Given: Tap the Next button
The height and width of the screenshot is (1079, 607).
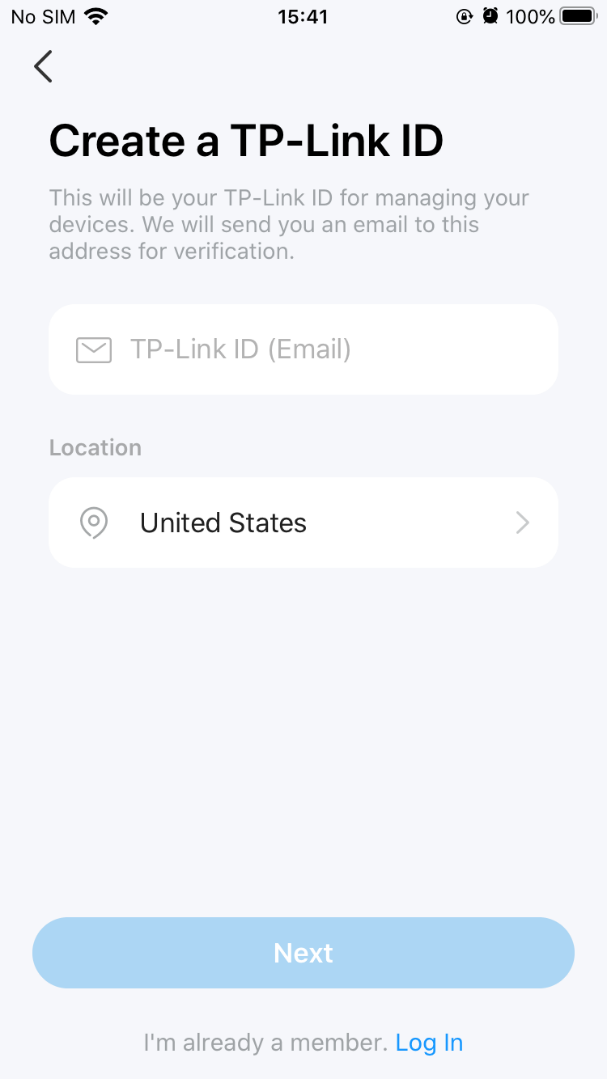Looking at the screenshot, I should [x=304, y=952].
